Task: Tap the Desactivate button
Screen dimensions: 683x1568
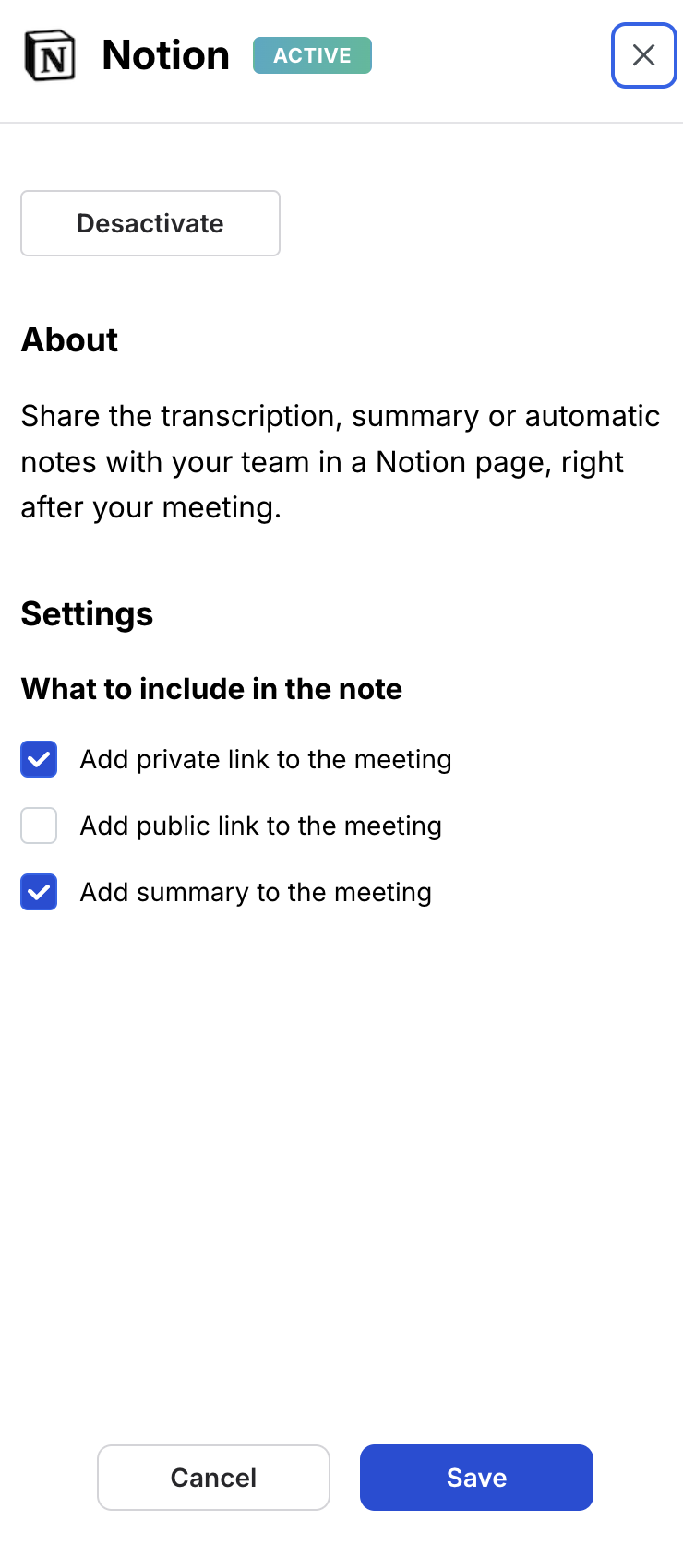Action: 150,223
